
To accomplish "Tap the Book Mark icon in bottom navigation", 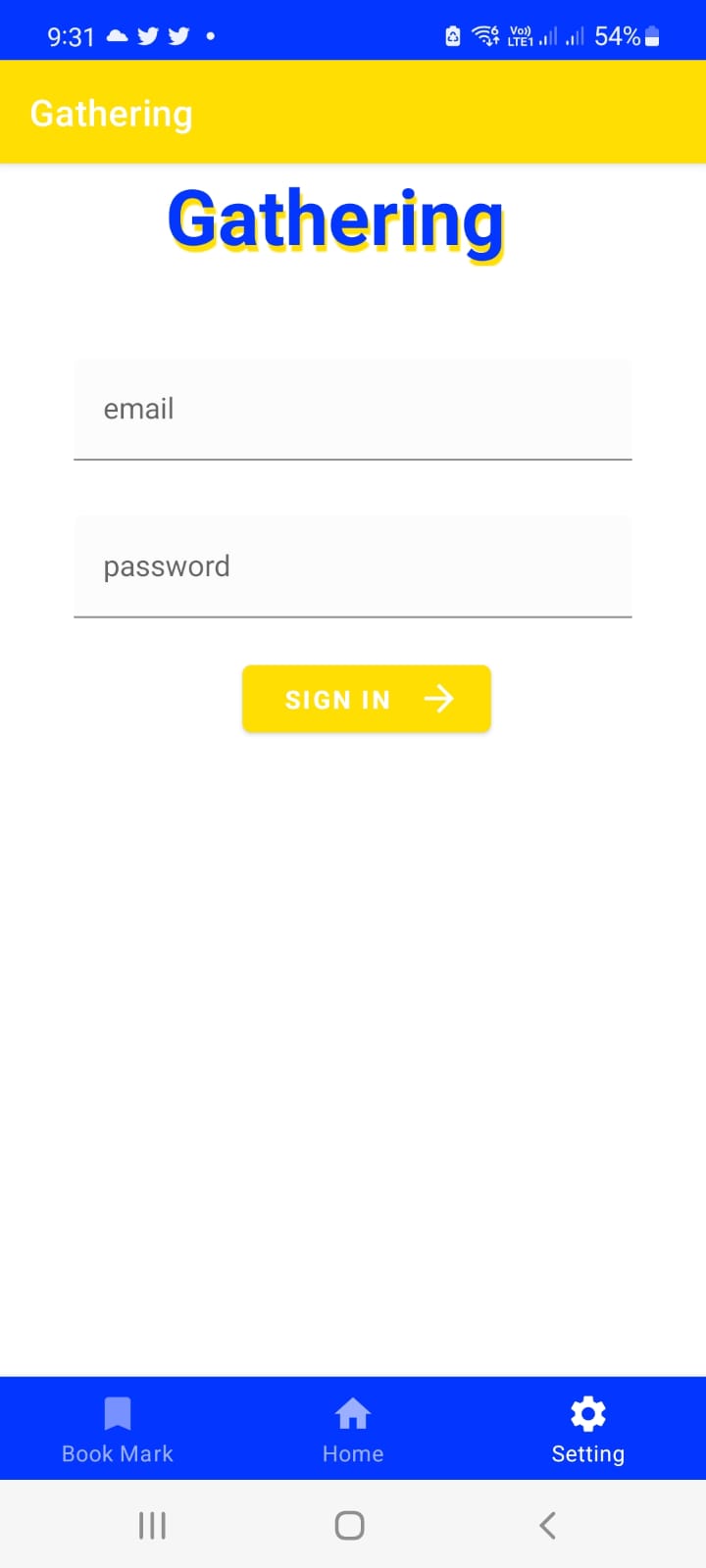I will pos(117,1412).
